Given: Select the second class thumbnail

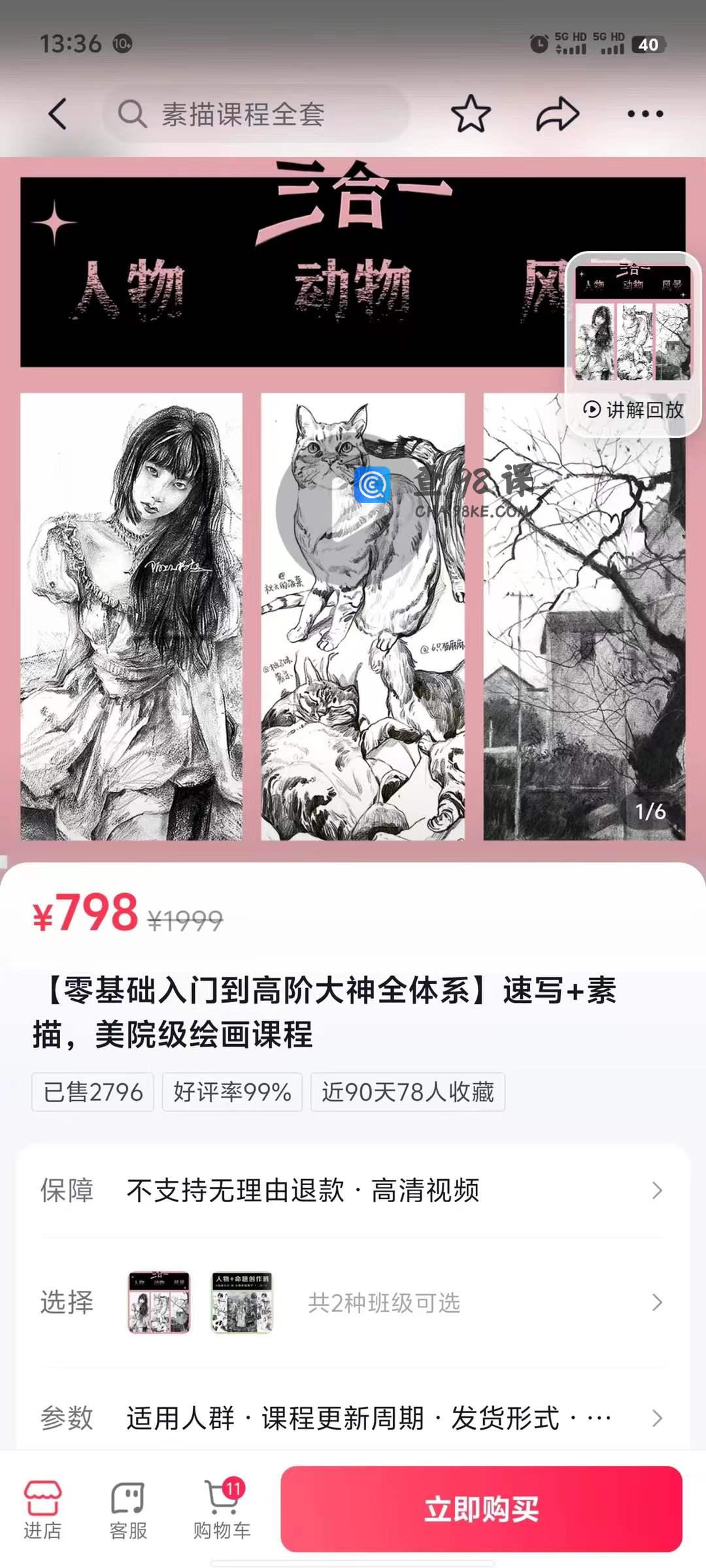Looking at the screenshot, I should [242, 1302].
